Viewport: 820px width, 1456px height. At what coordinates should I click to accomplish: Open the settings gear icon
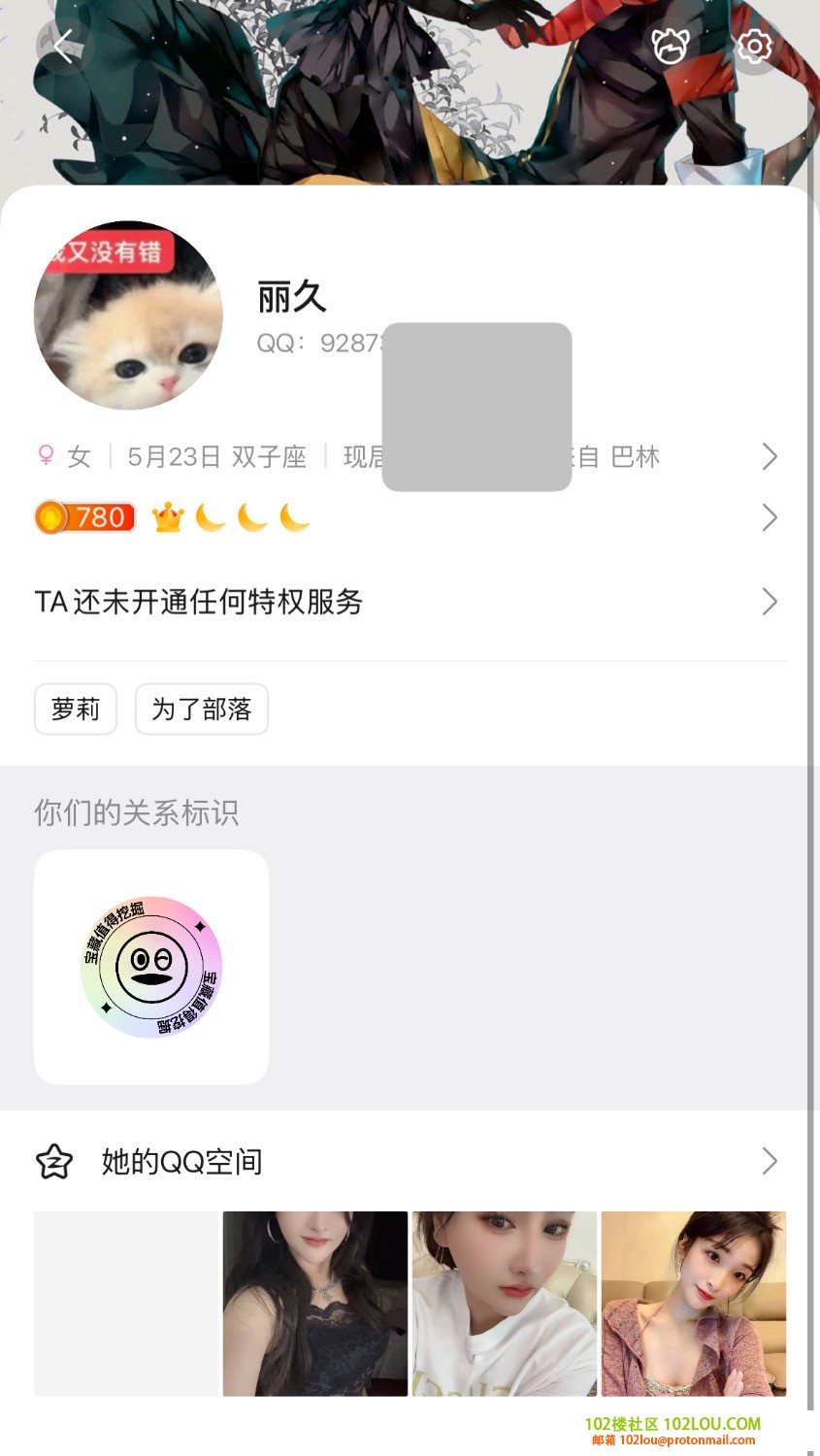tap(754, 46)
